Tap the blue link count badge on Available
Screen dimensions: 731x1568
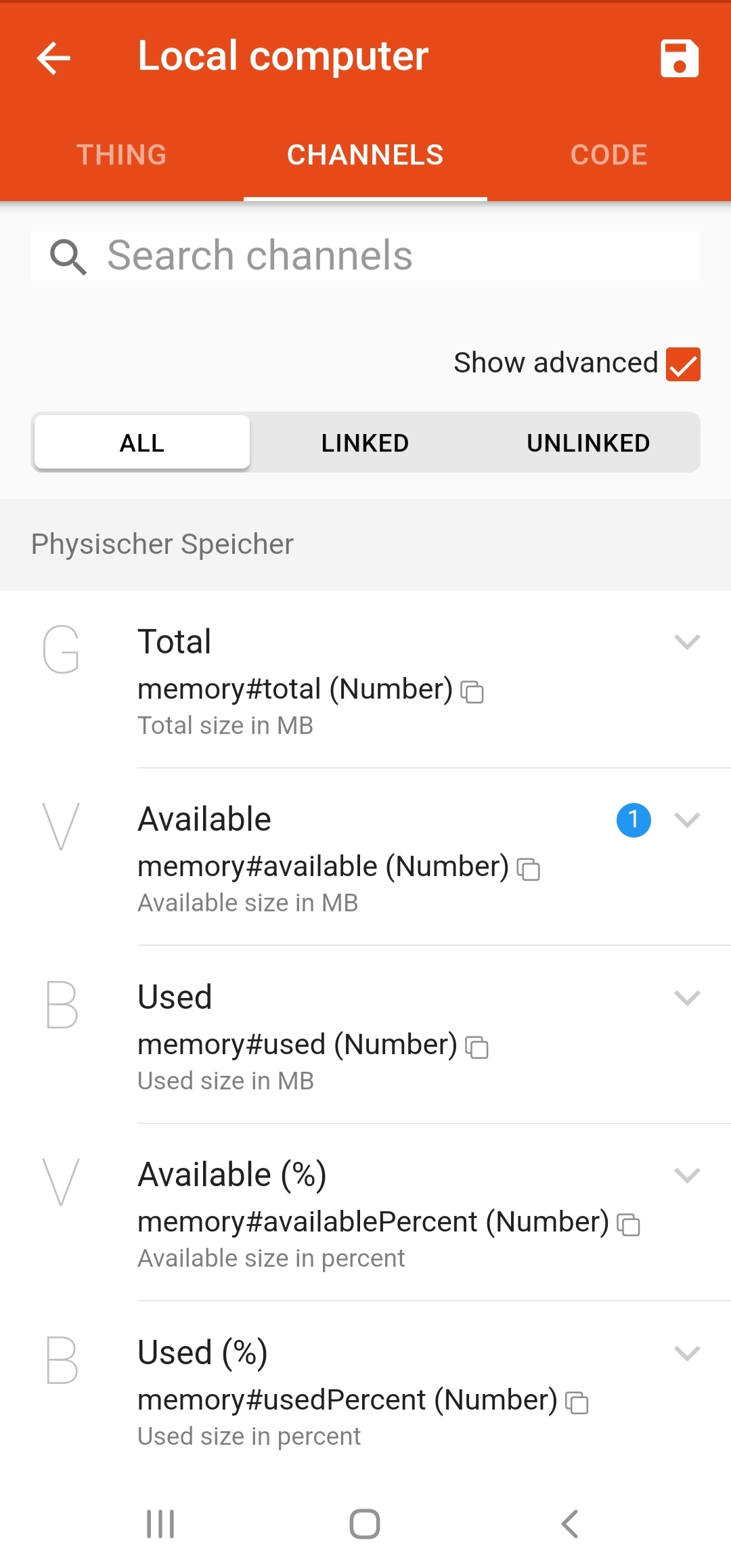633,819
